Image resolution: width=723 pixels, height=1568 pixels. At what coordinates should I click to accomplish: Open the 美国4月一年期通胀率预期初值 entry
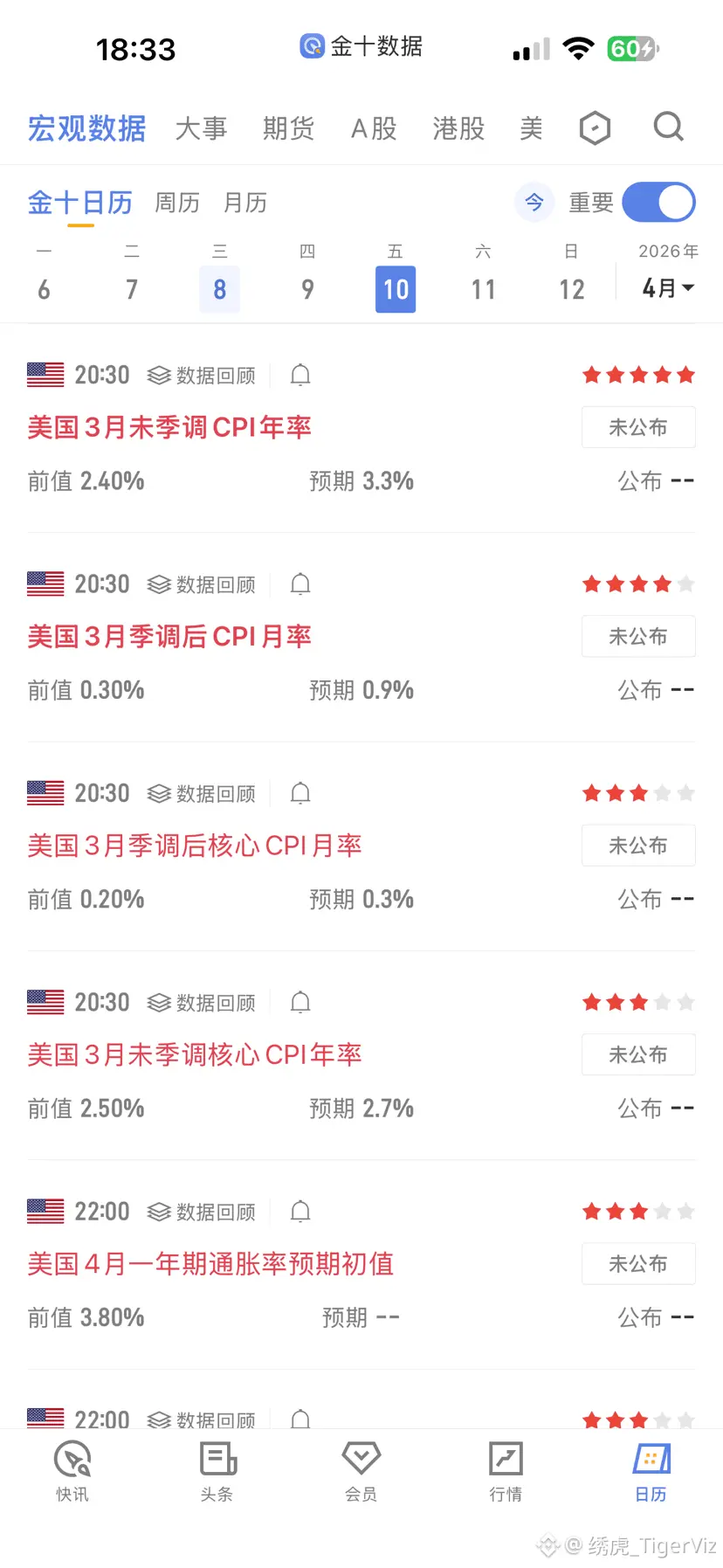pos(210,1264)
